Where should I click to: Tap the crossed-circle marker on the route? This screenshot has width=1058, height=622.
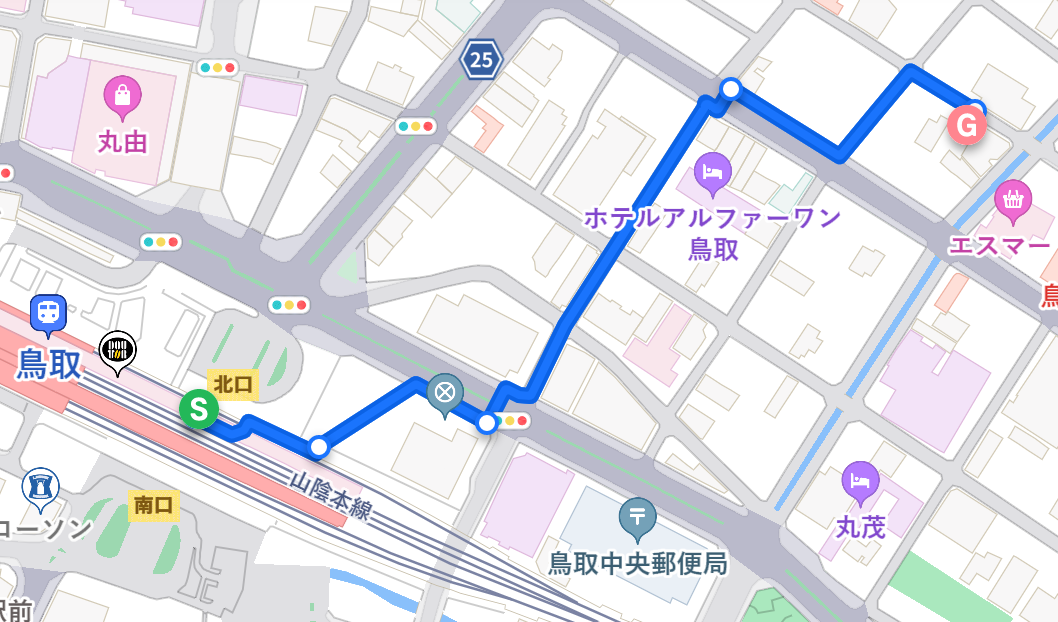point(445,392)
